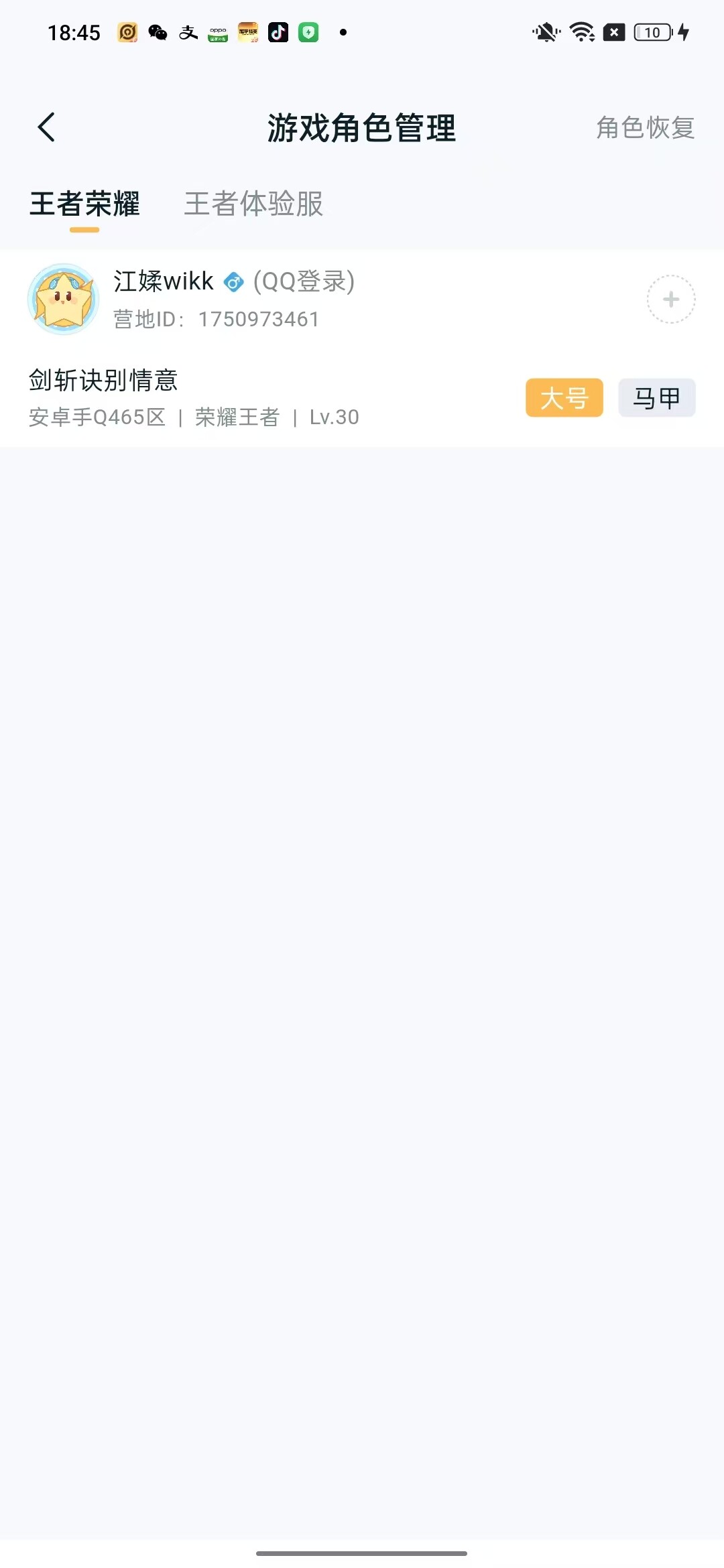The height and width of the screenshot is (1568, 724).
Task: Open the 江嫊wikk account avatar
Action: click(x=64, y=300)
